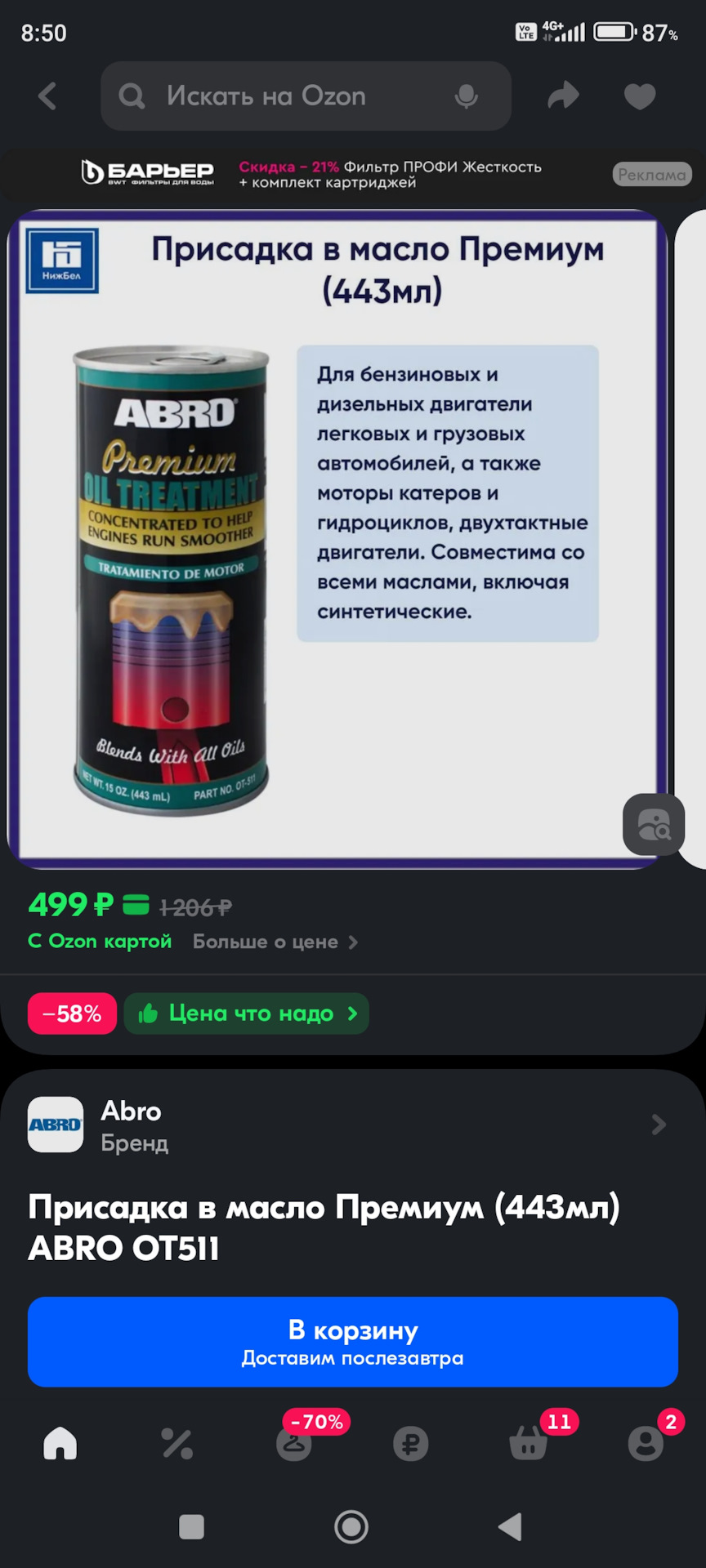Add product to favorites

pyautogui.click(x=640, y=96)
